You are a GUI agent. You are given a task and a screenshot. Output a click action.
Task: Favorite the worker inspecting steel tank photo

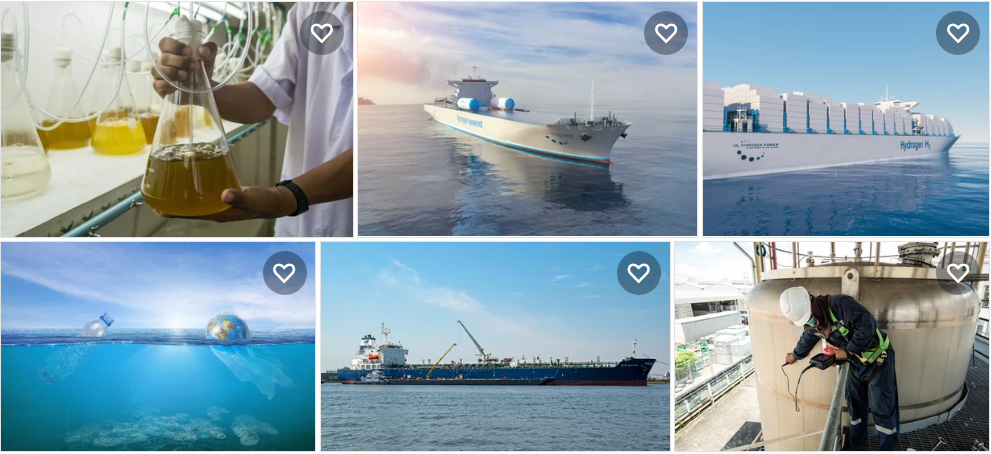pos(958,273)
